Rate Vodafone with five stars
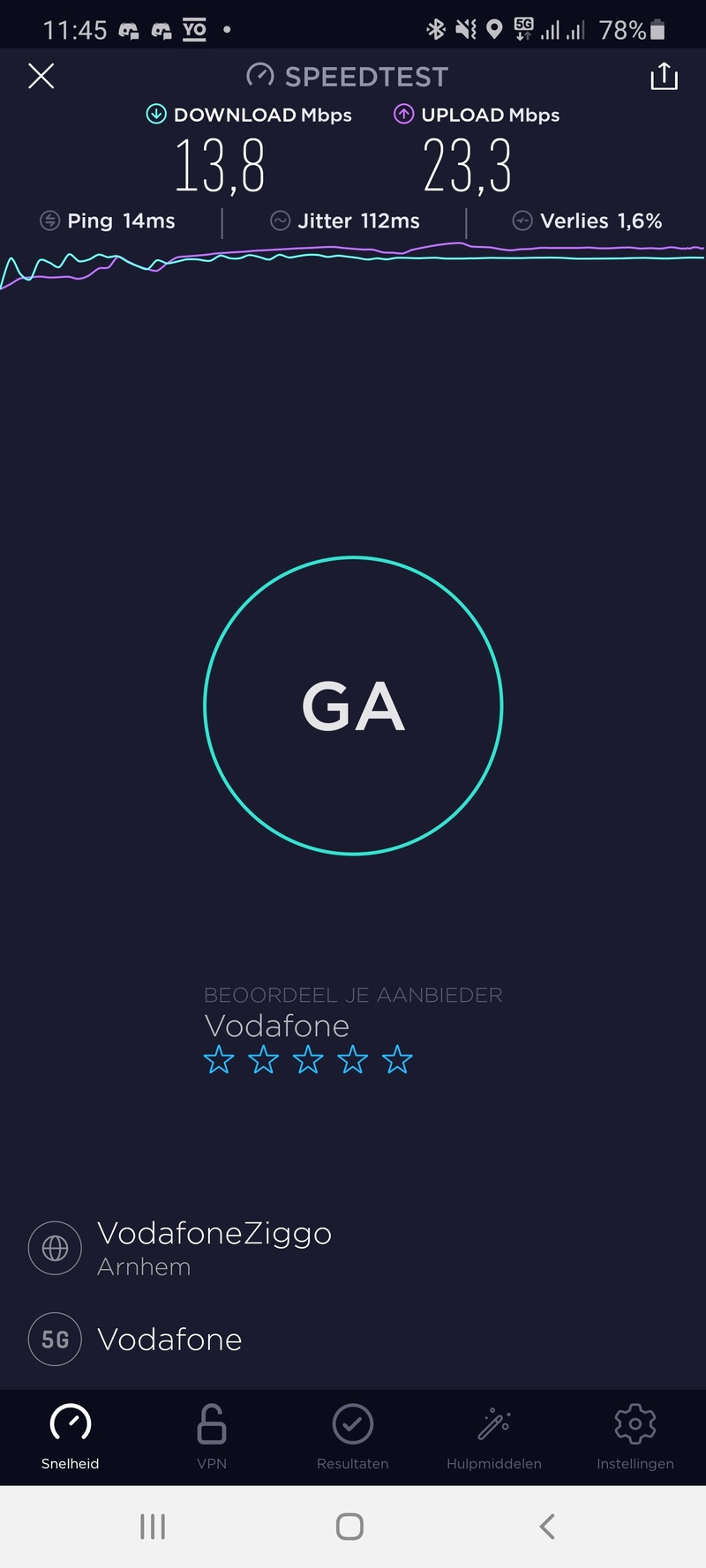This screenshot has height=1568, width=706. [397, 1059]
